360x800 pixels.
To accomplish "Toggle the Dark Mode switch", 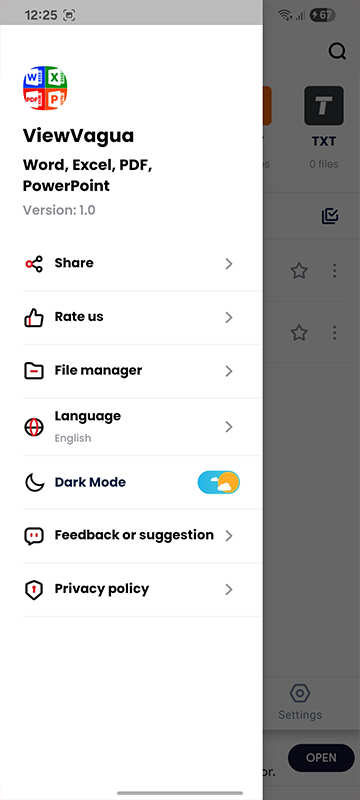I will point(219,482).
